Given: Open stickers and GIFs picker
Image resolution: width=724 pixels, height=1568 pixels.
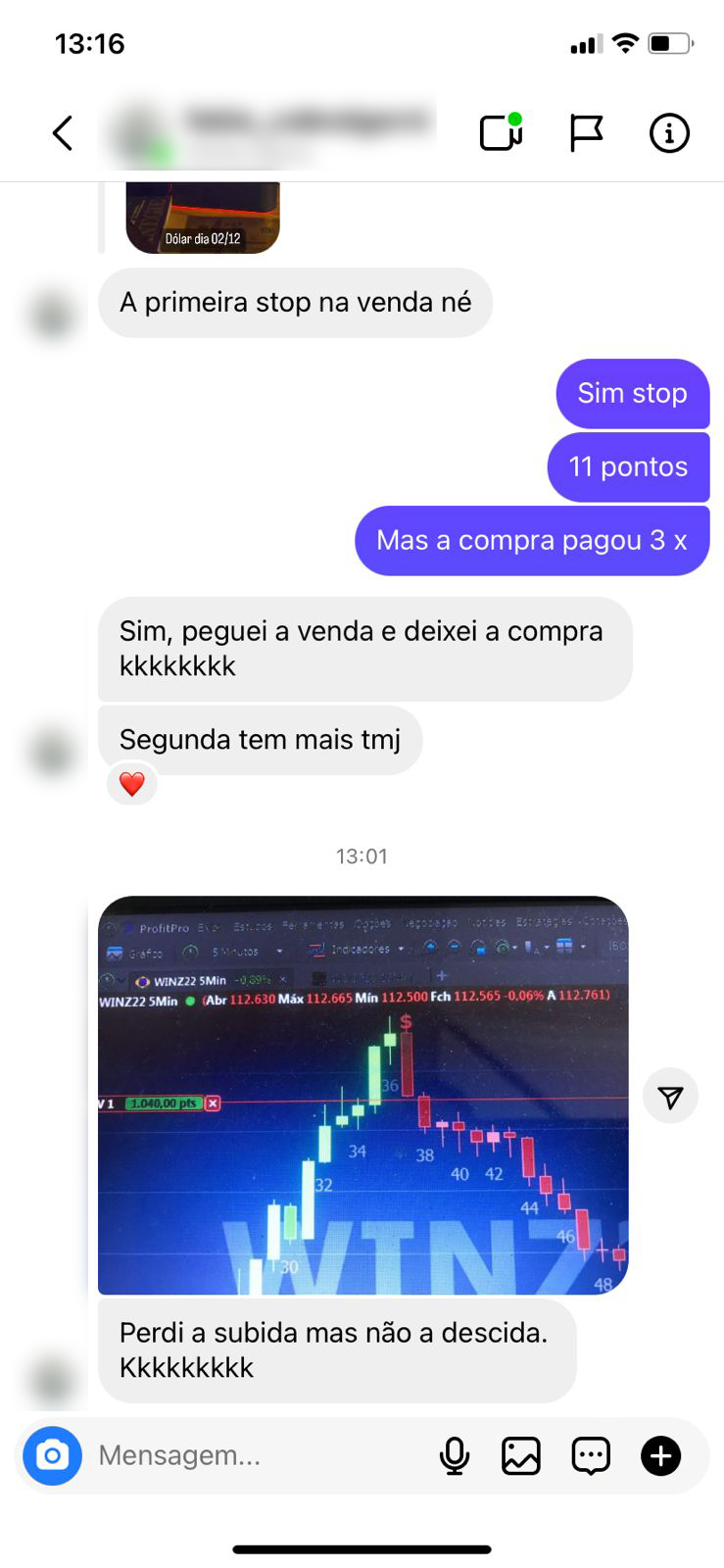Looking at the screenshot, I should [591, 1455].
